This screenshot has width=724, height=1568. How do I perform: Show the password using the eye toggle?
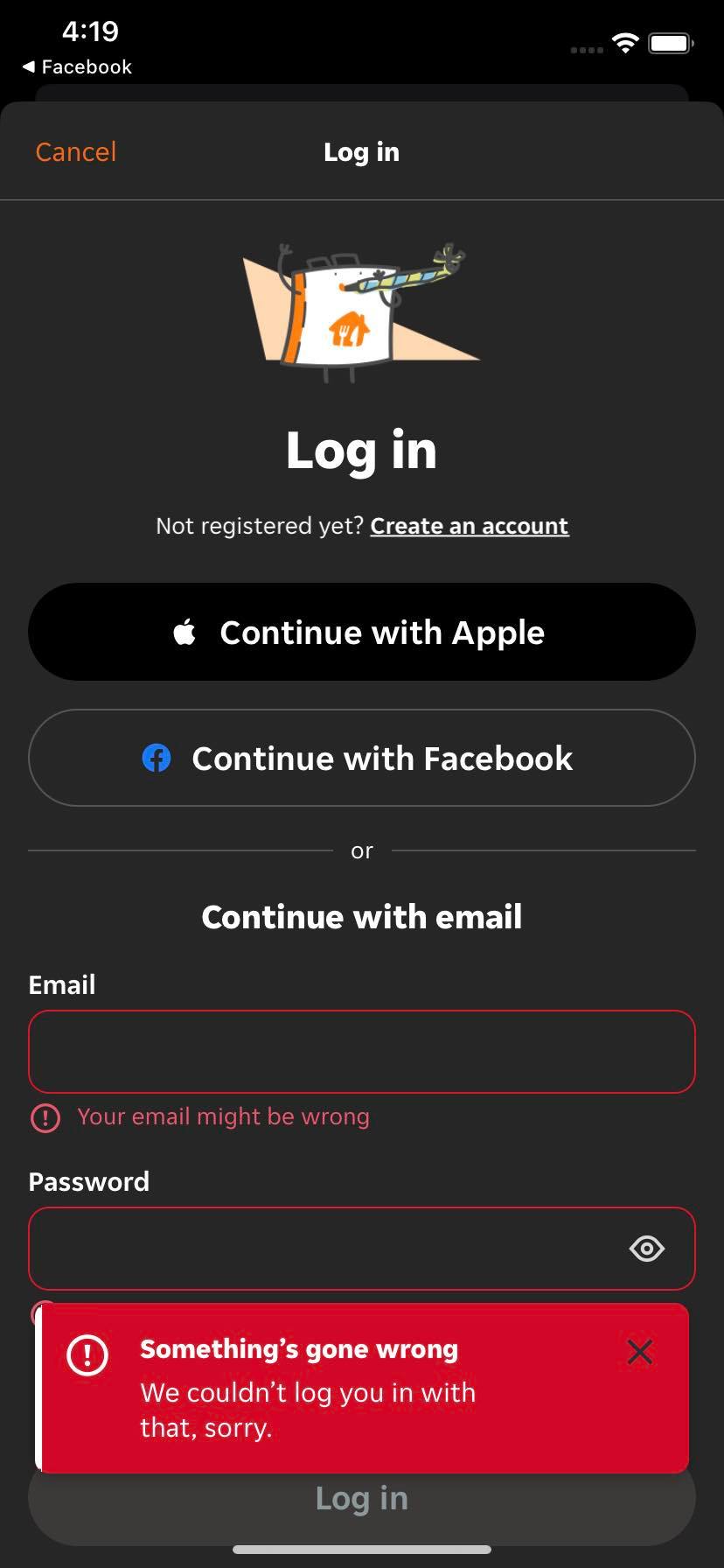(x=646, y=1249)
